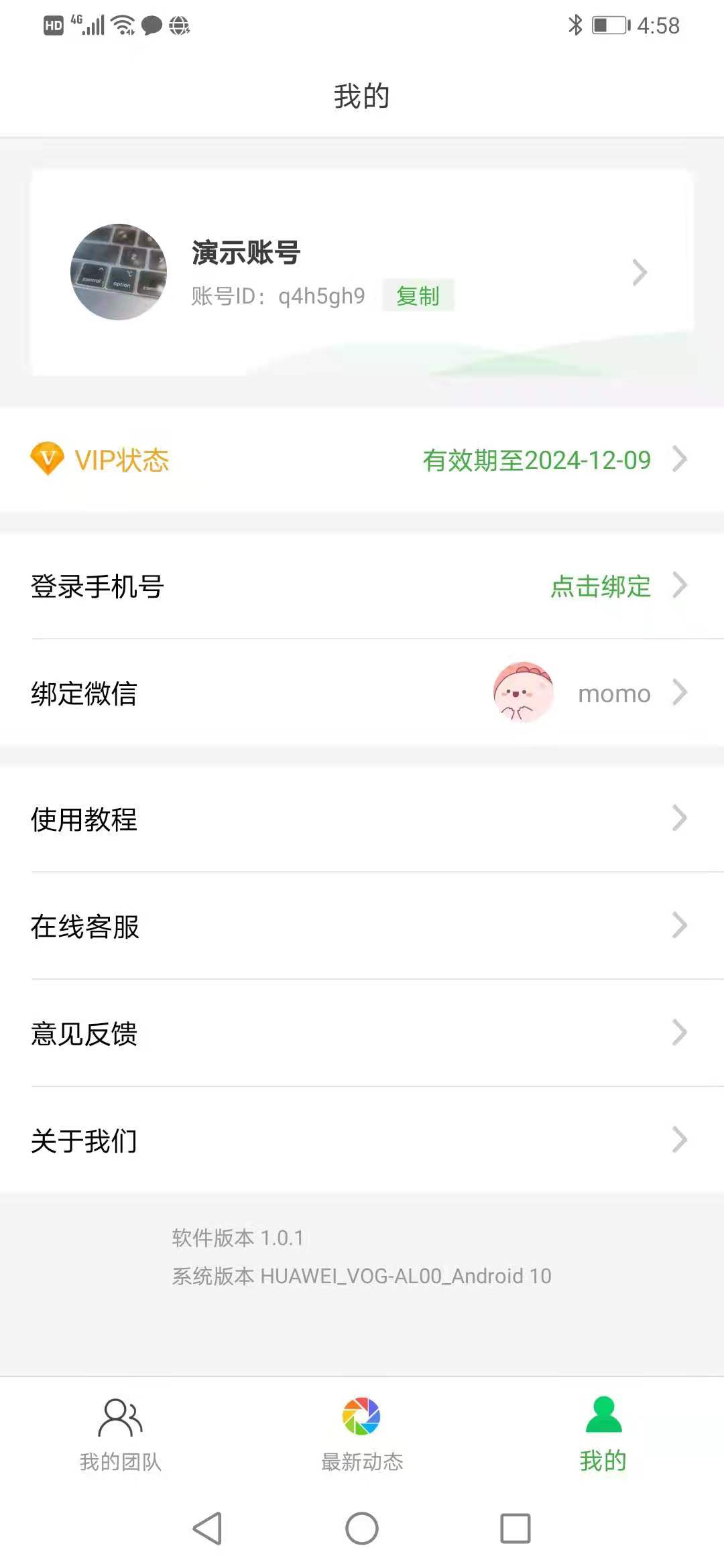
Task: Open 关于我们 via its chevron
Action: click(680, 1139)
